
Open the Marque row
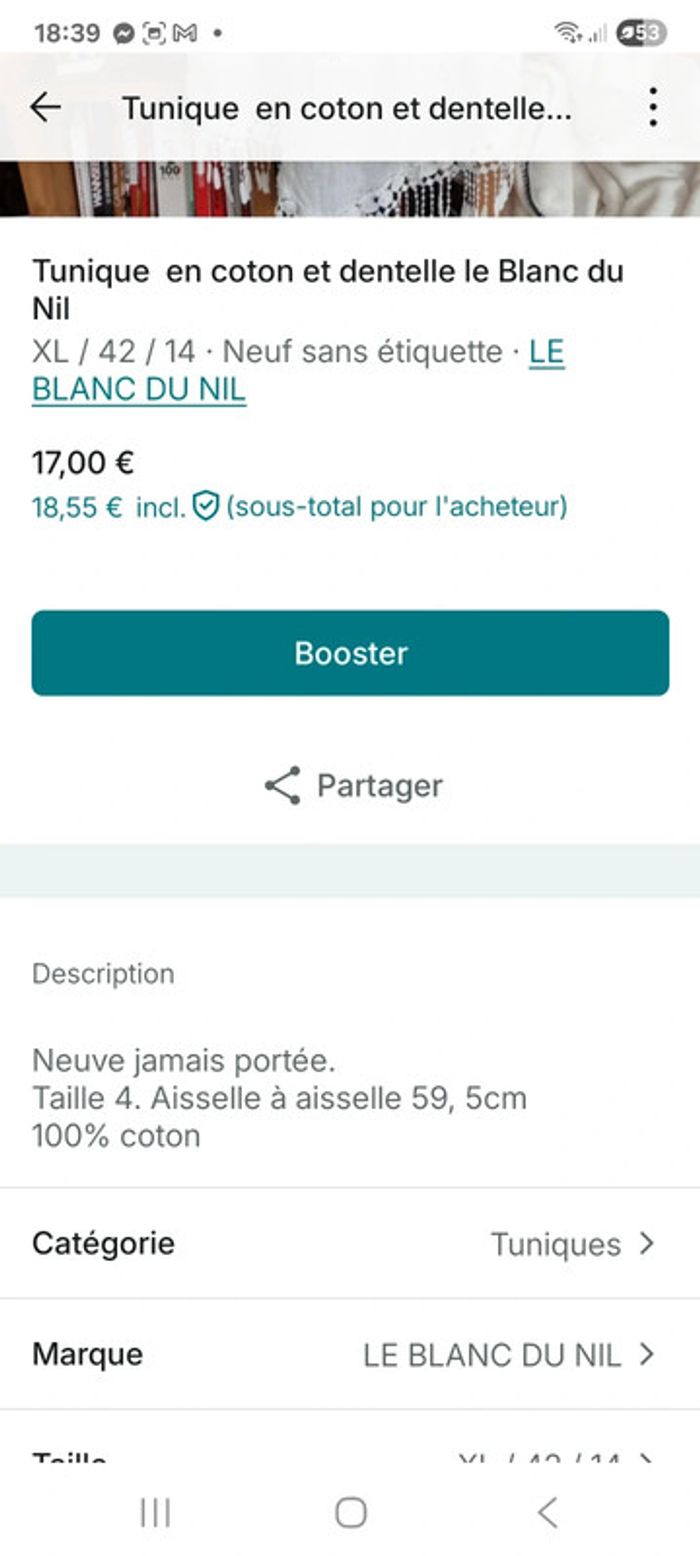tap(350, 1355)
